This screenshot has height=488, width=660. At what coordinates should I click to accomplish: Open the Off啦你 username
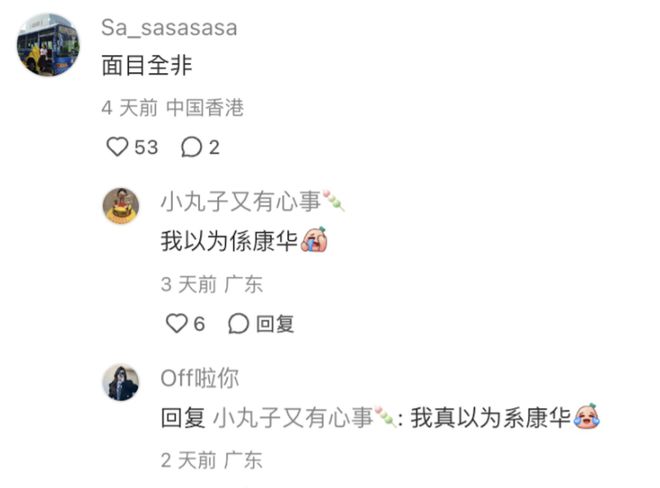[199, 379]
